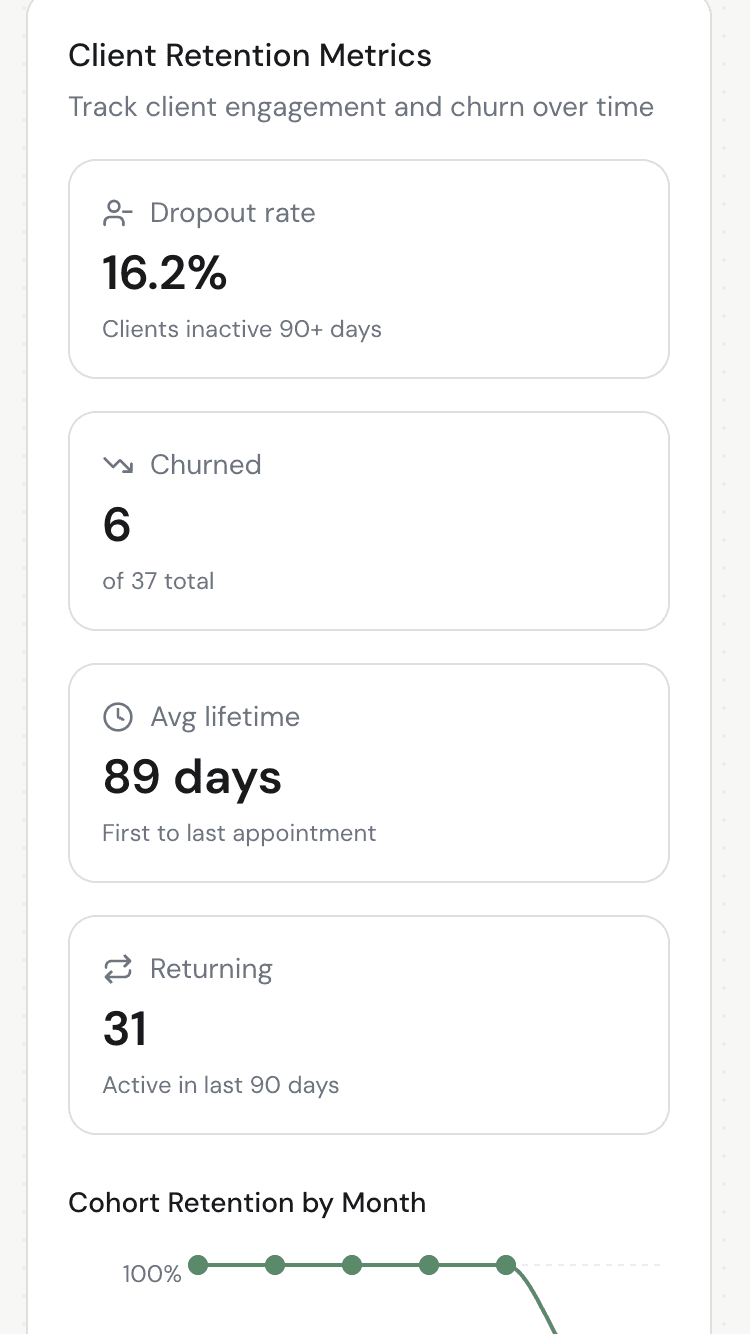
Task: Click the clock icon next to Avg lifetime
Action: pyautogui.click(x=118, y=716)
